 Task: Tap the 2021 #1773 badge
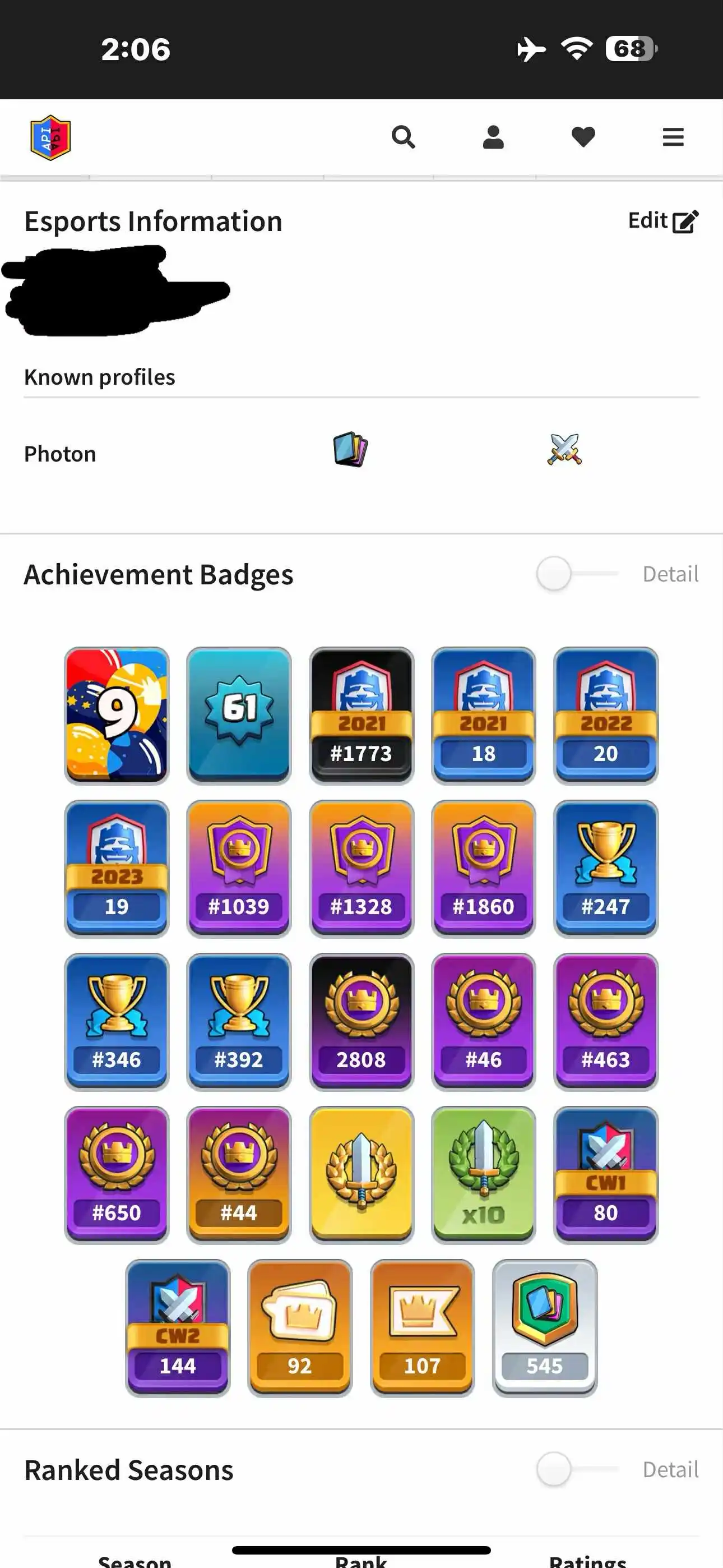point(361,715)
